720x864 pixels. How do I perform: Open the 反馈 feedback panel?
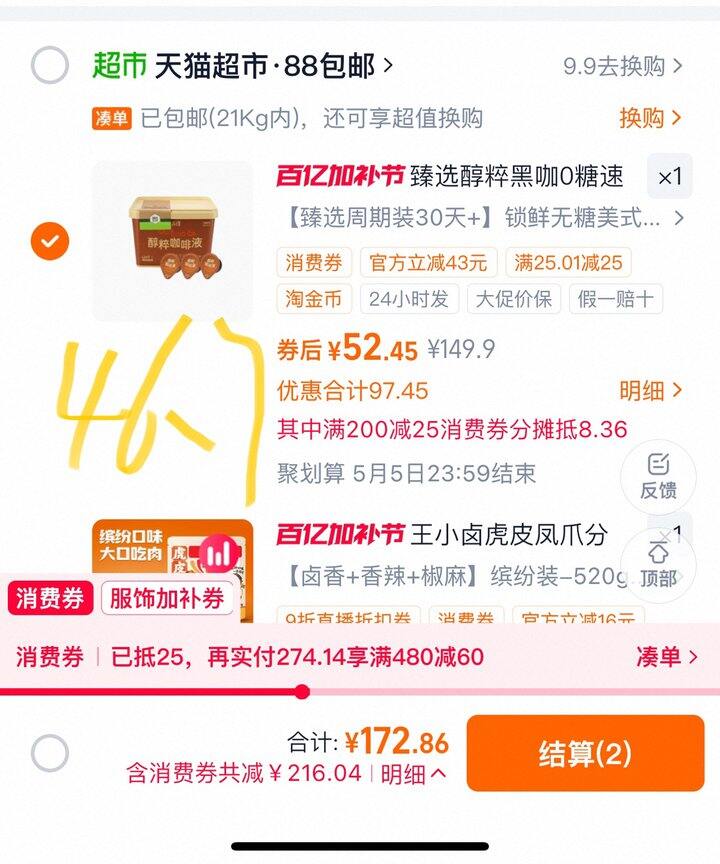(658, 478)
